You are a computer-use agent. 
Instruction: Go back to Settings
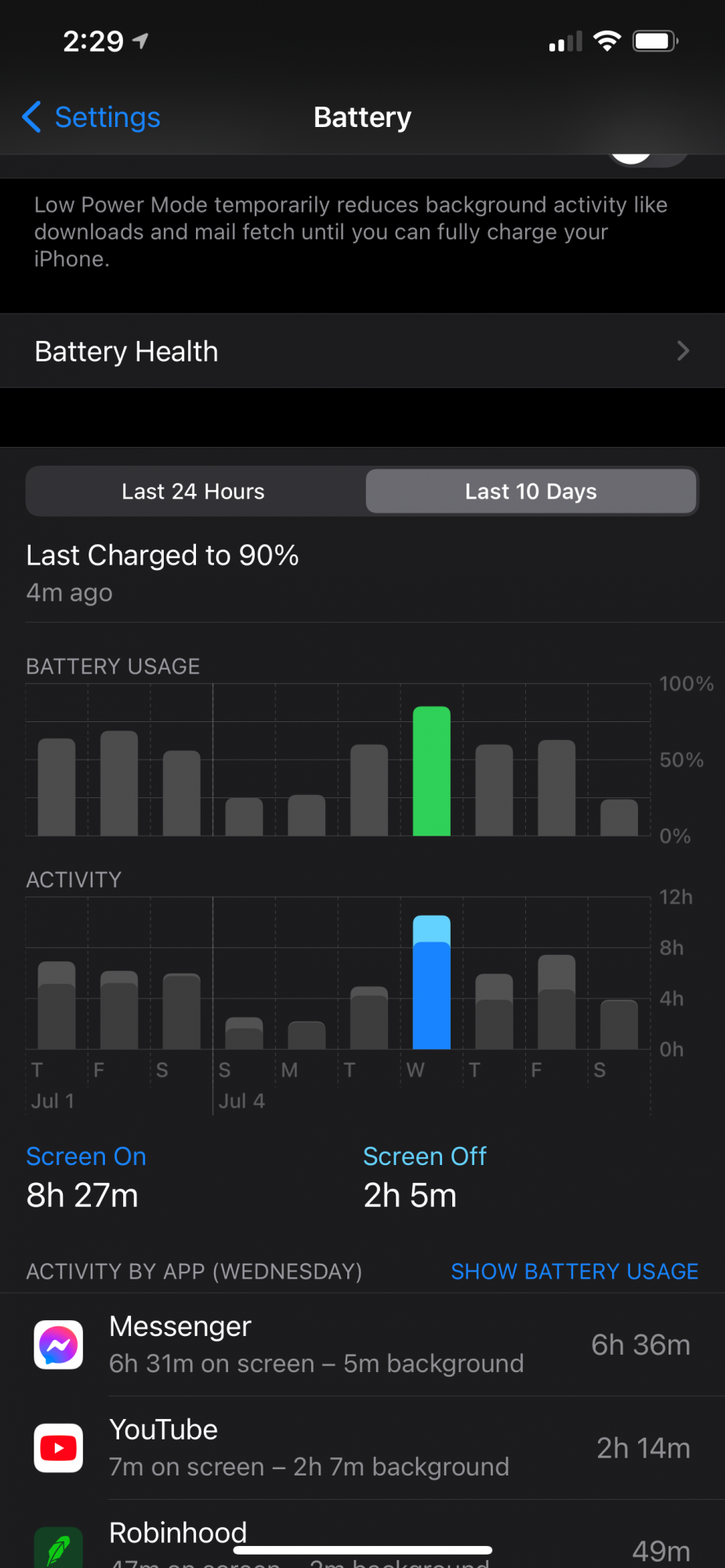click(x=92, y=118)
